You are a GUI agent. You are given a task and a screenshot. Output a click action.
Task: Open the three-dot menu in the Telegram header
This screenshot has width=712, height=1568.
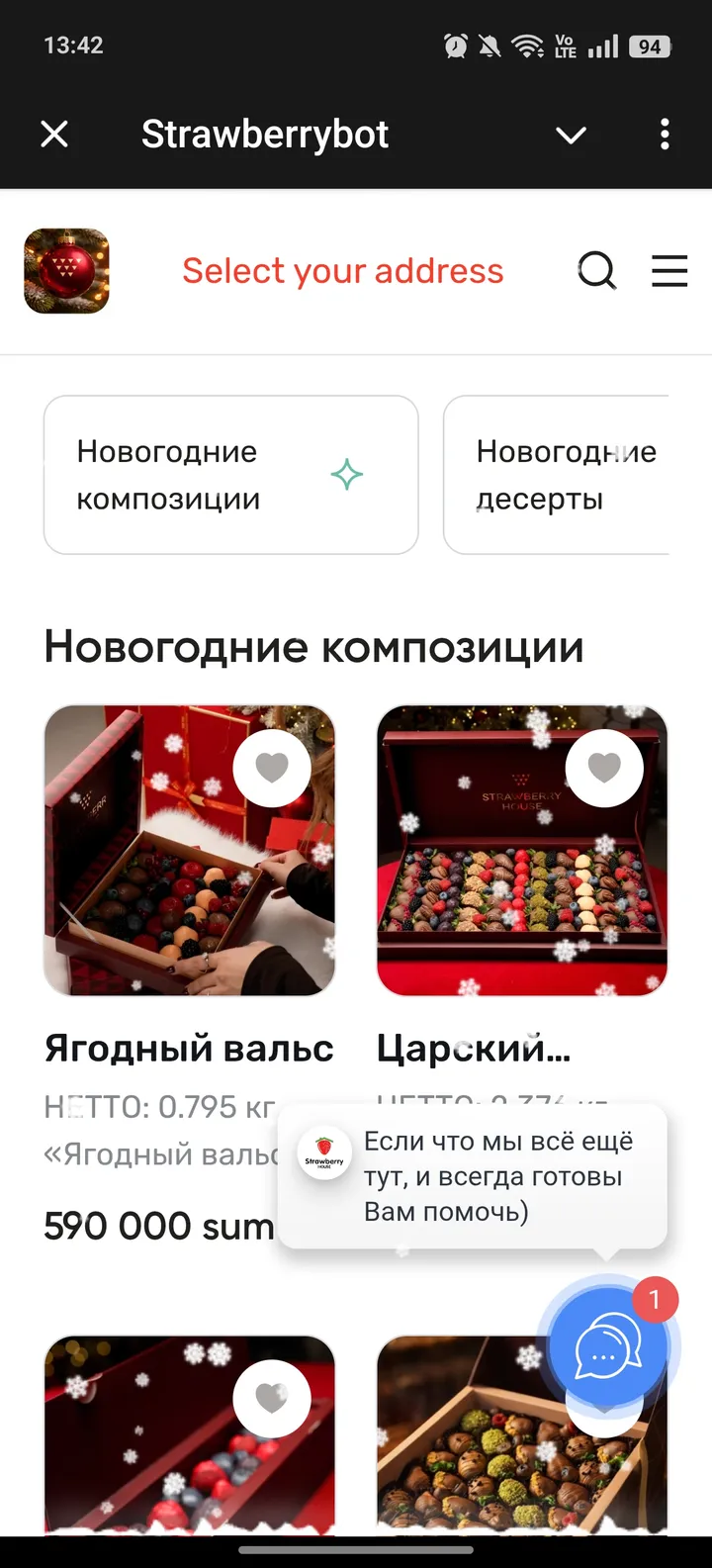pyautogui.click(x=664, y=134)
